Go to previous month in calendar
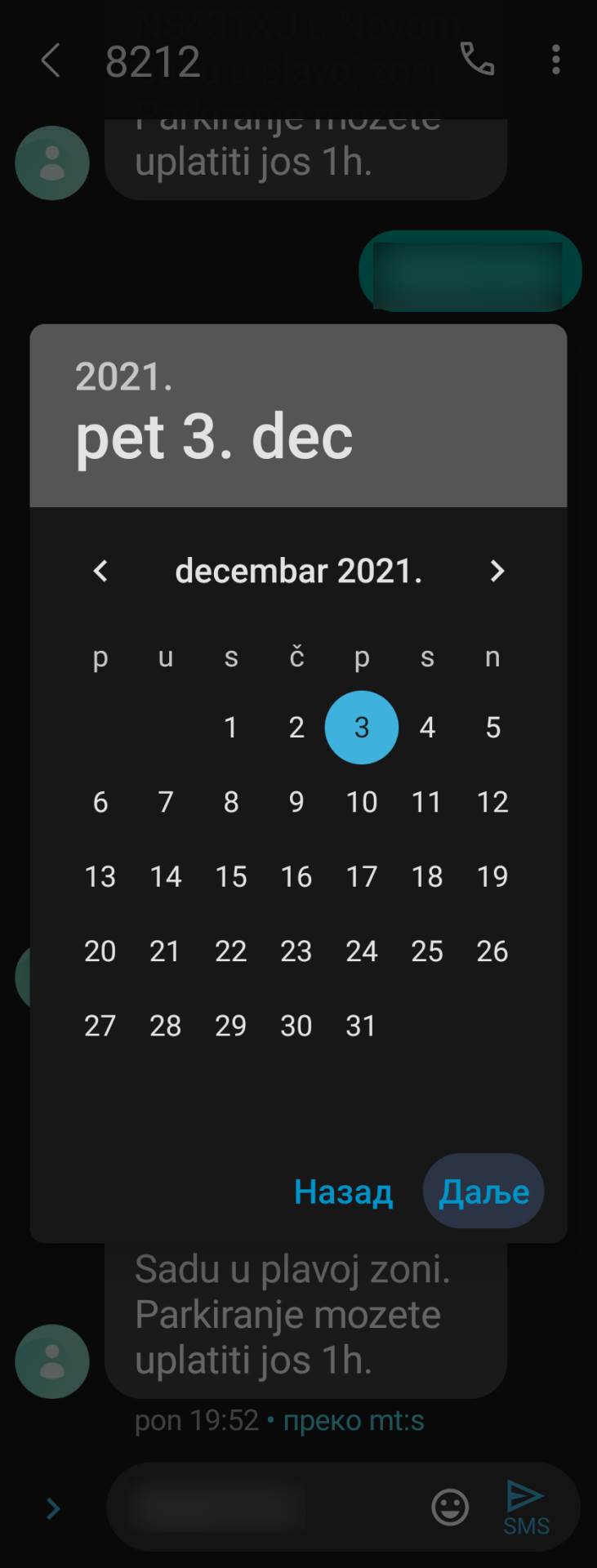The height and width of the screenshot is (1568, 597). 100,571
